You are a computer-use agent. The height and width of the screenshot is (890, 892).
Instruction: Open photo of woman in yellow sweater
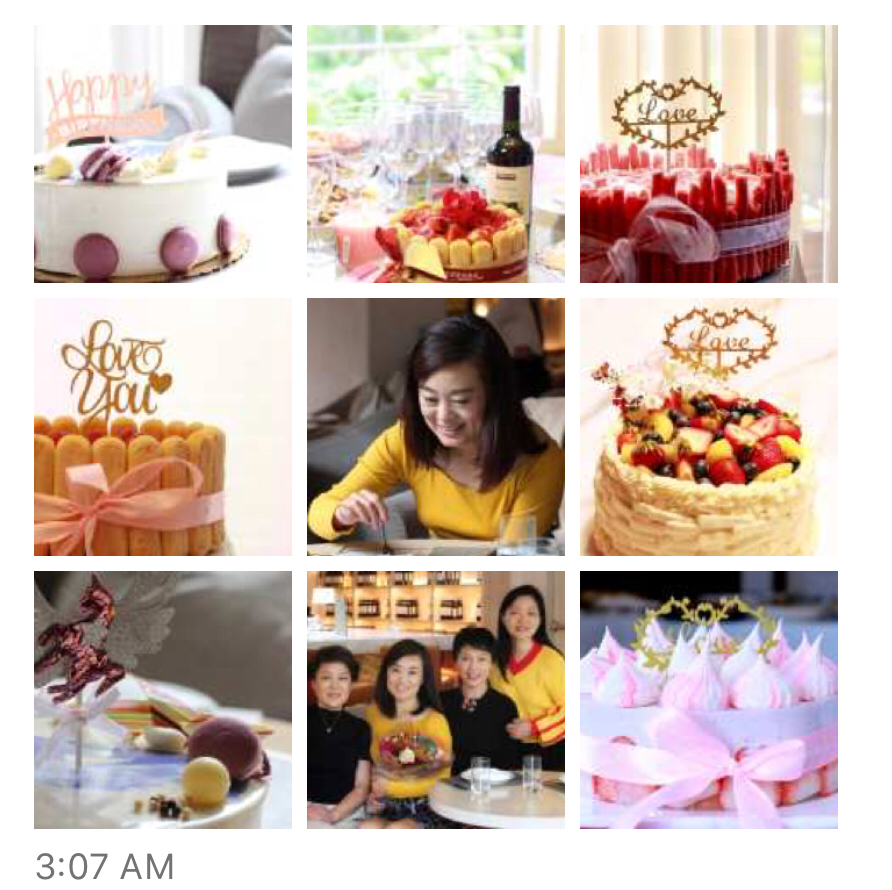[435, 427]
